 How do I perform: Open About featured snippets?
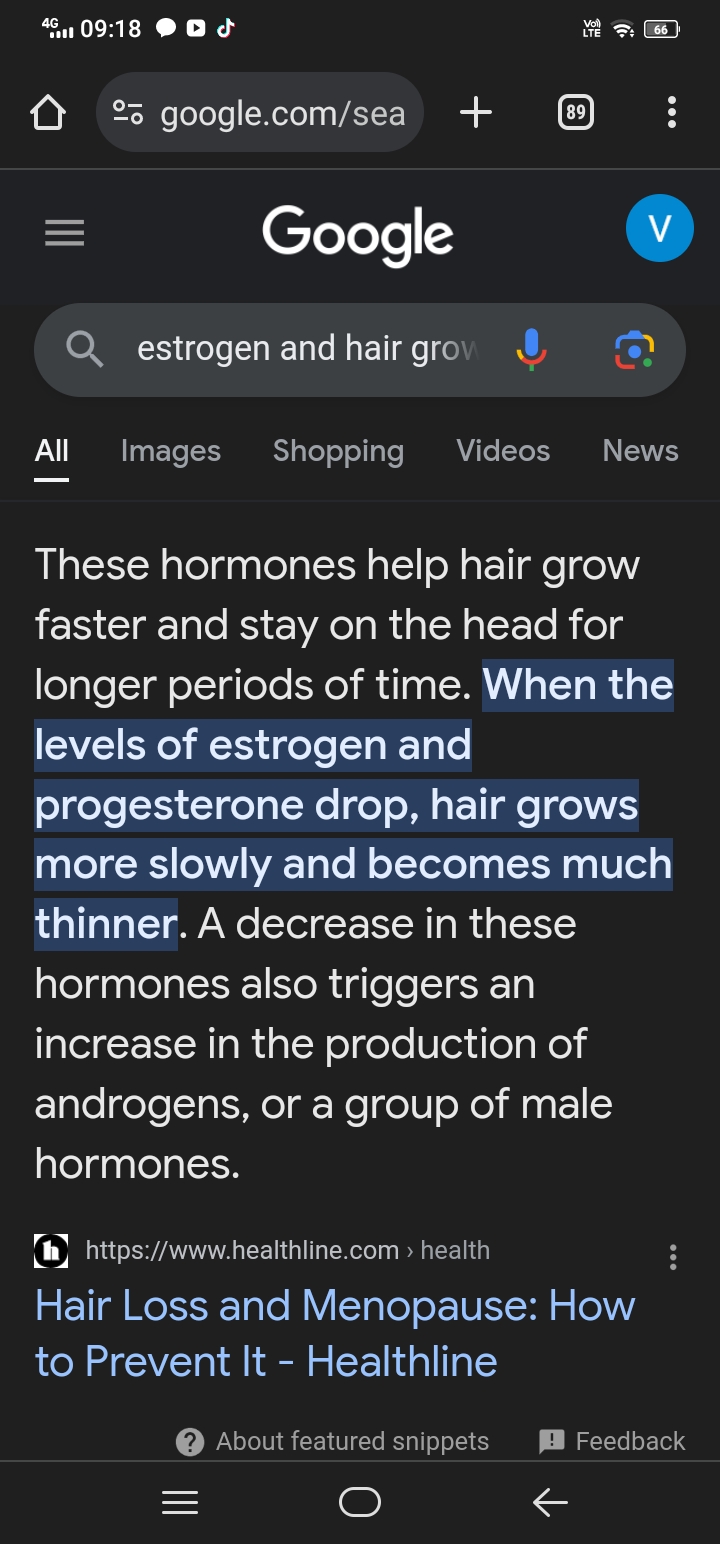pos(333,1441)
